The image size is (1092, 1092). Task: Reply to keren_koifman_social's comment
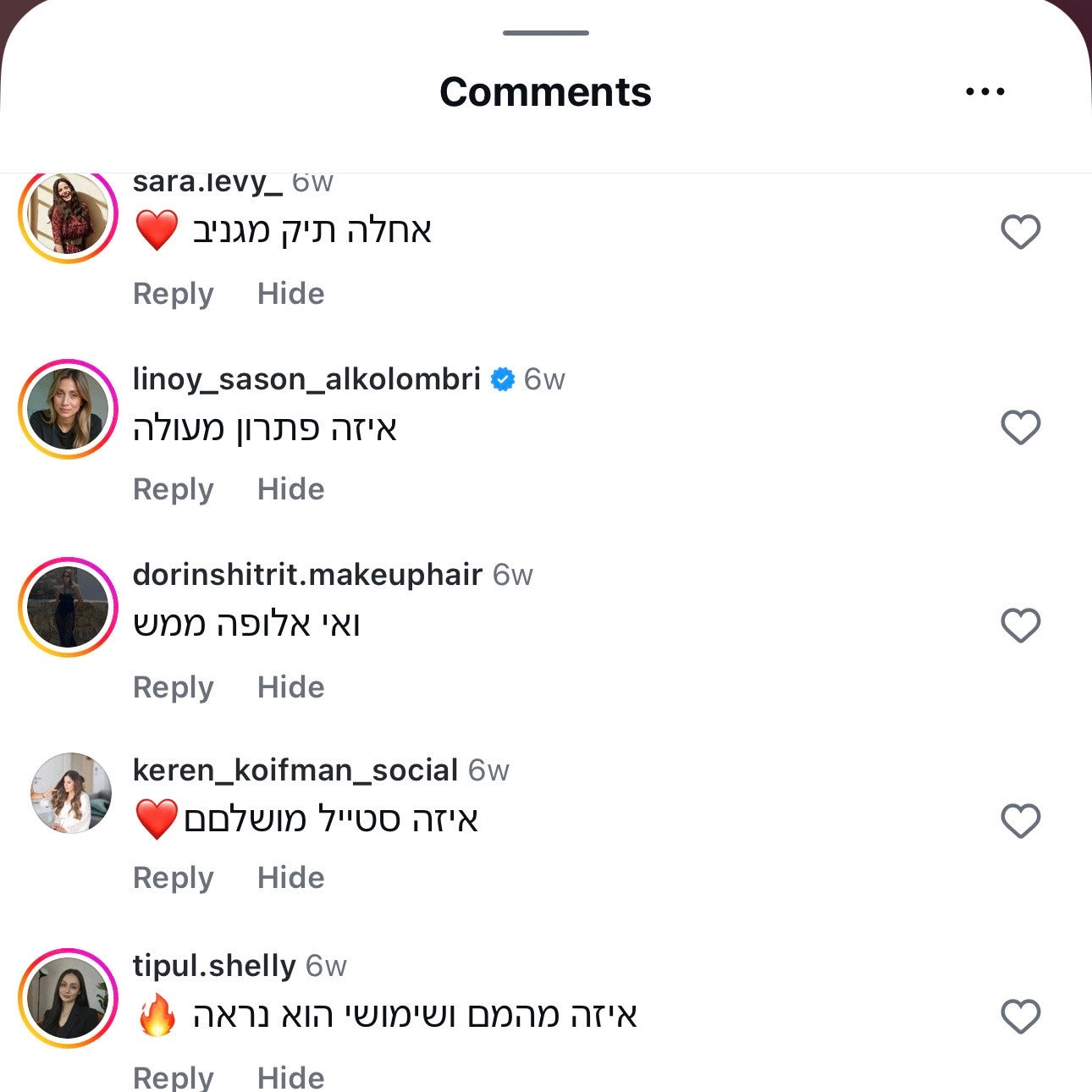click(x=173, y=878)
